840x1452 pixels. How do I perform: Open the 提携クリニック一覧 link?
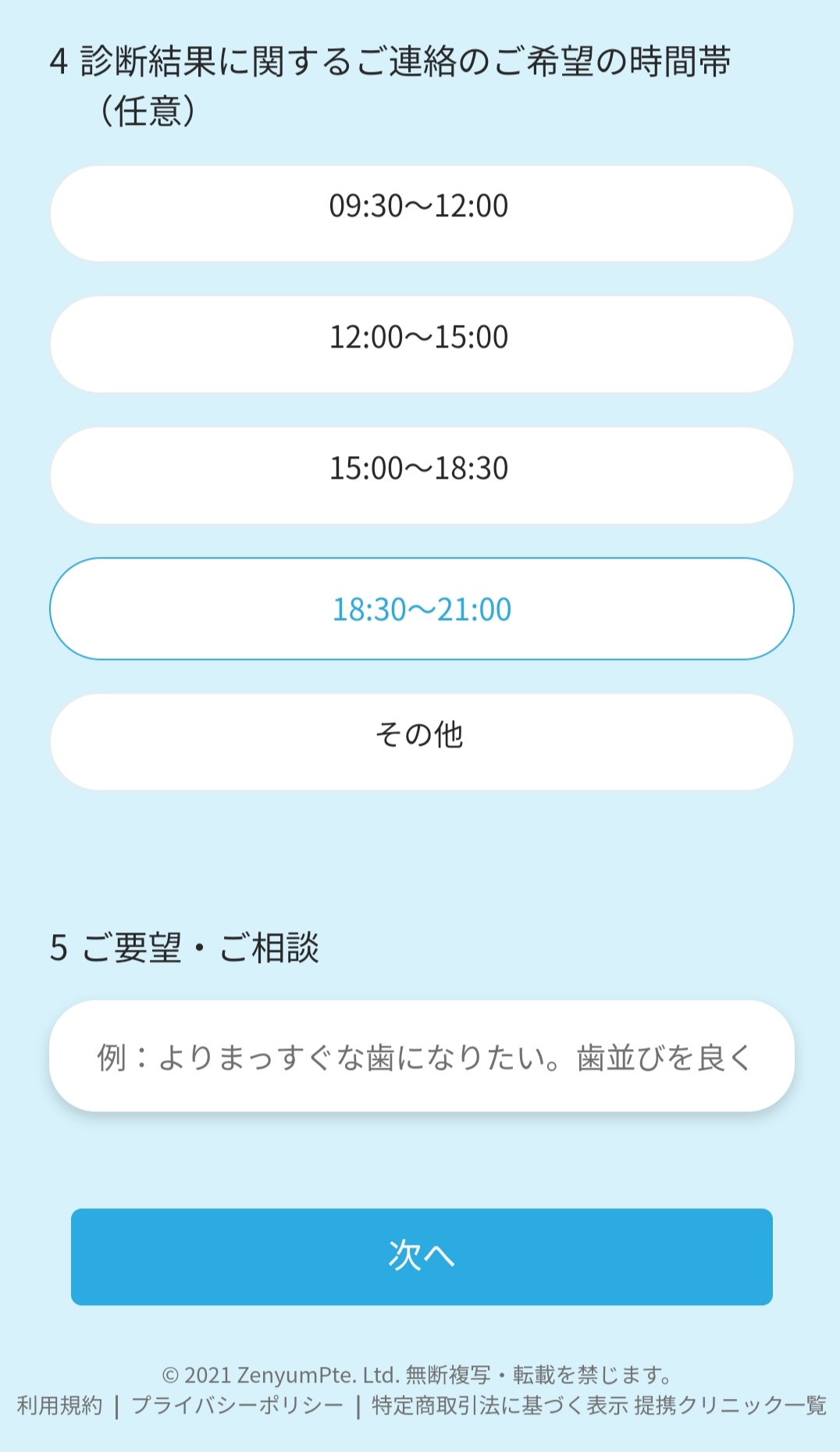(x=730, y=1406)
